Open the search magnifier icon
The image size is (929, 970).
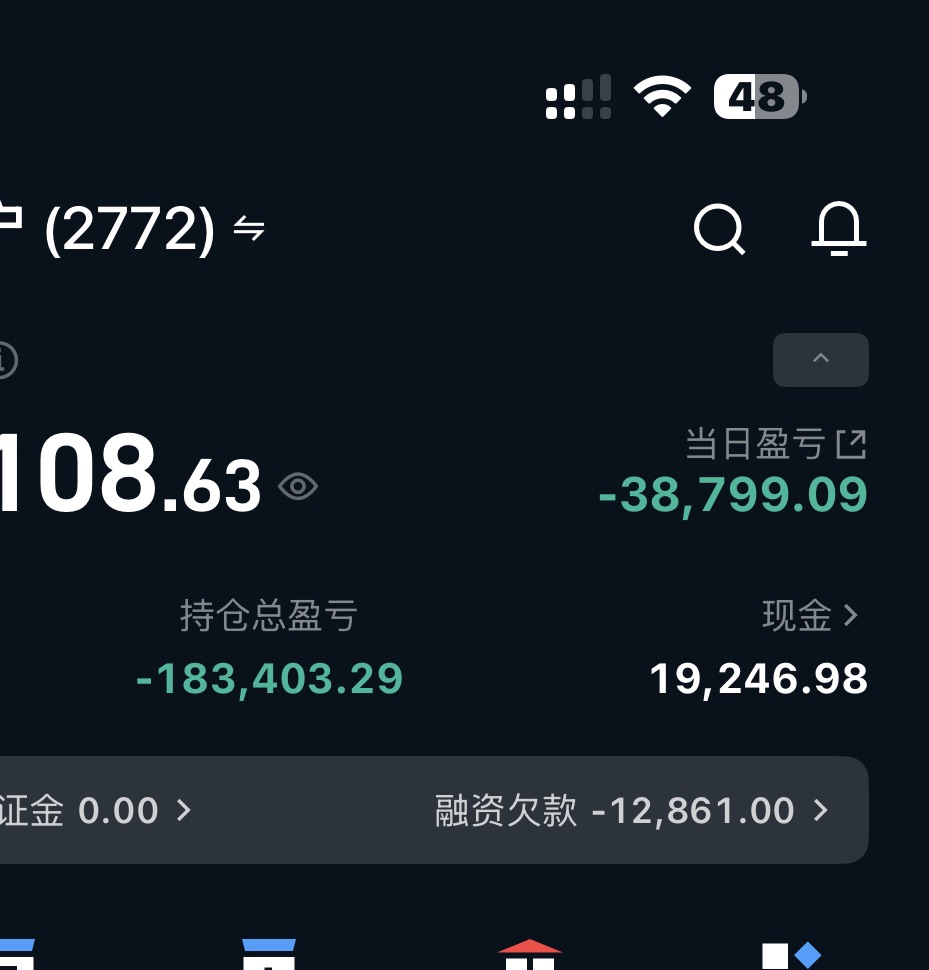[719, 230]
